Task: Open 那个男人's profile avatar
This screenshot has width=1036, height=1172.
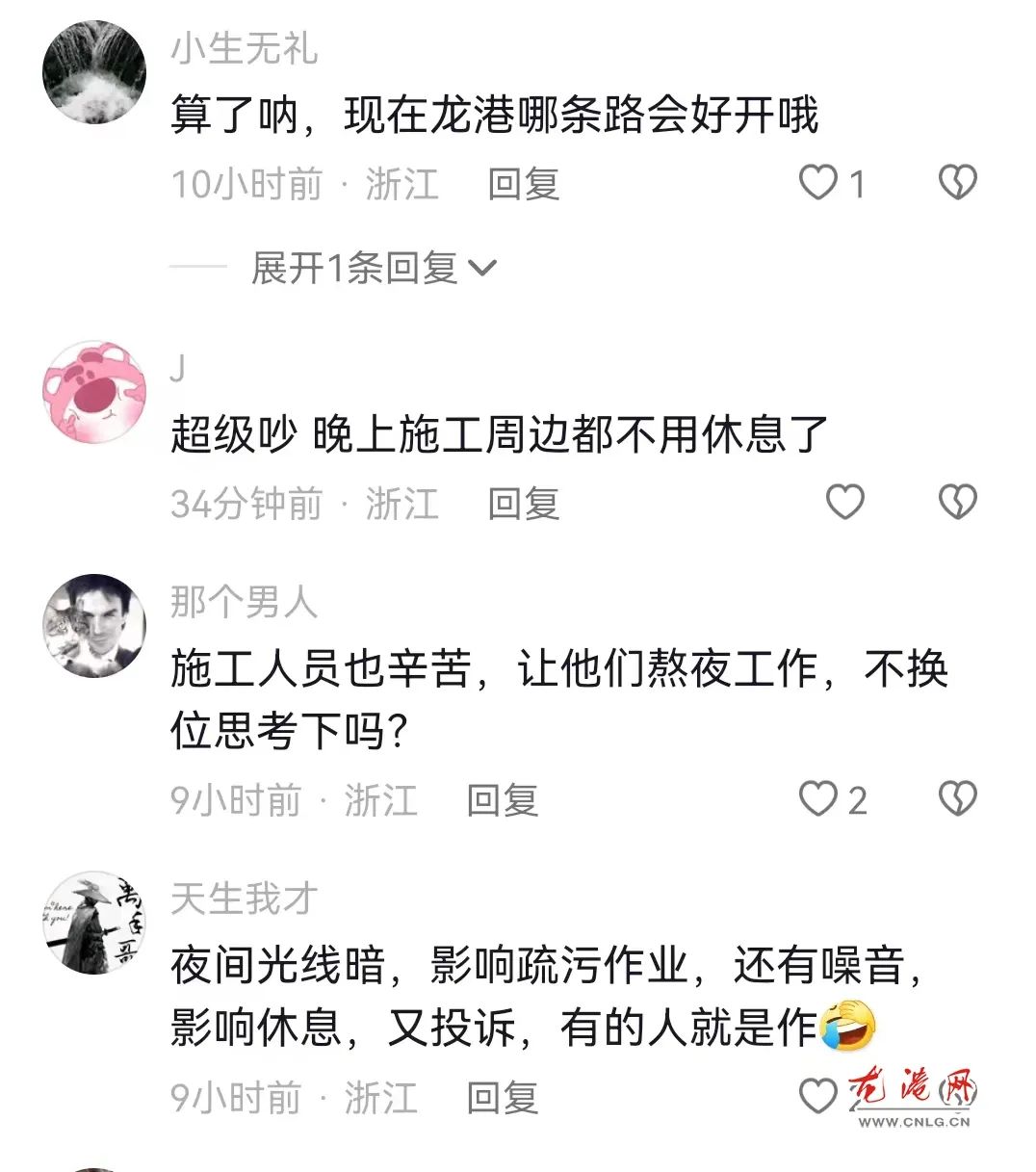Action: pyautogui.click(x=94, y=626)
